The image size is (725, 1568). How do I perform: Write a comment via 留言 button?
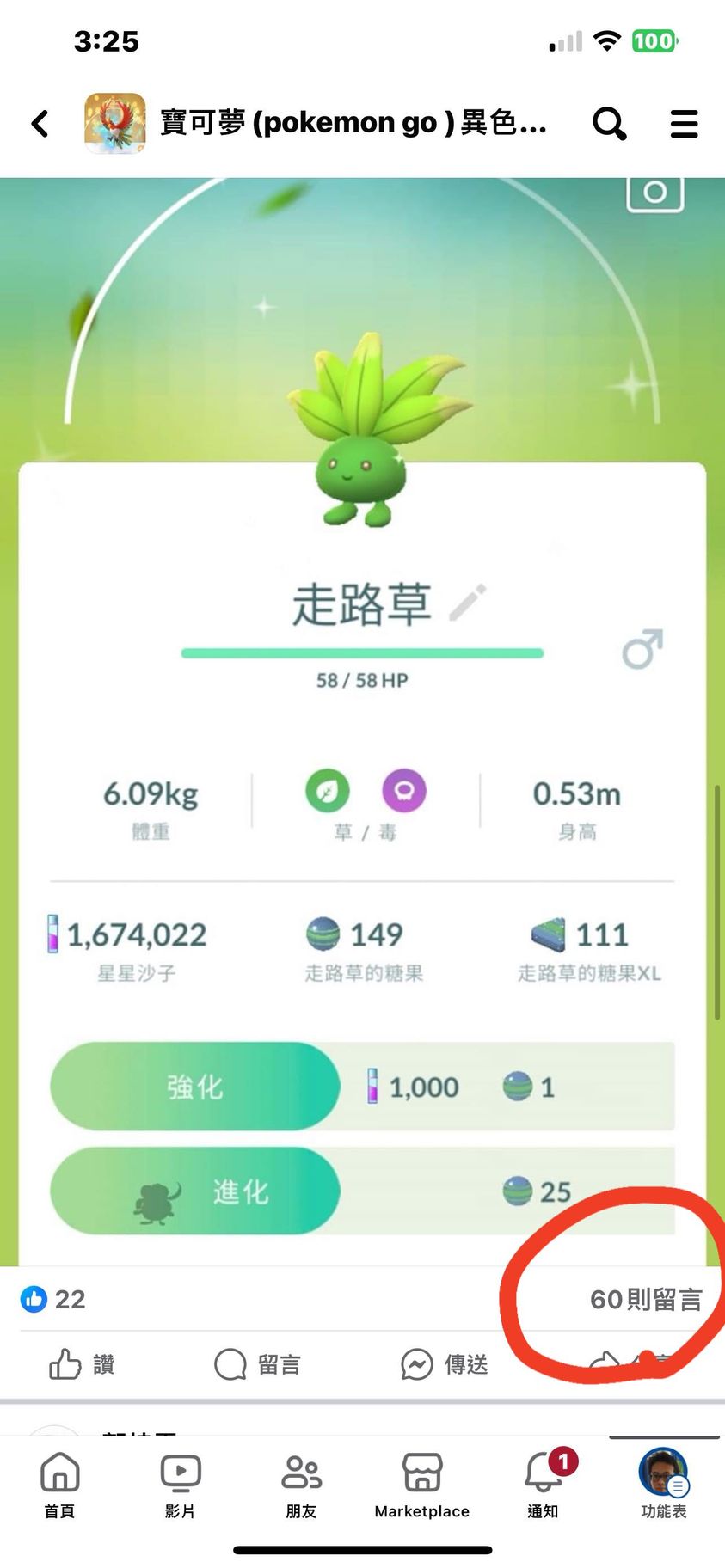[257, 1363]
